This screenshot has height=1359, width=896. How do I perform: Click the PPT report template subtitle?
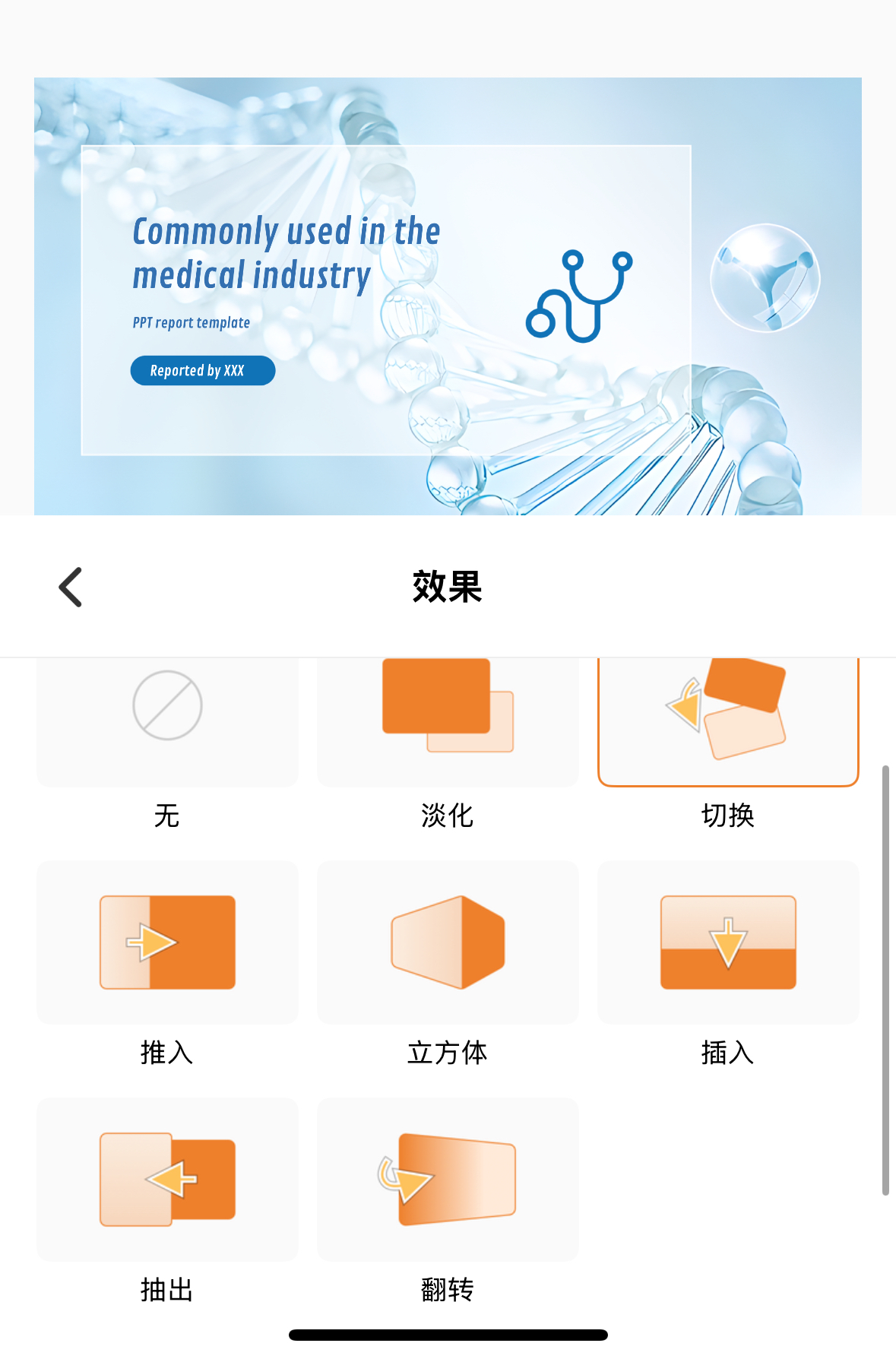[x=190, y=322]
